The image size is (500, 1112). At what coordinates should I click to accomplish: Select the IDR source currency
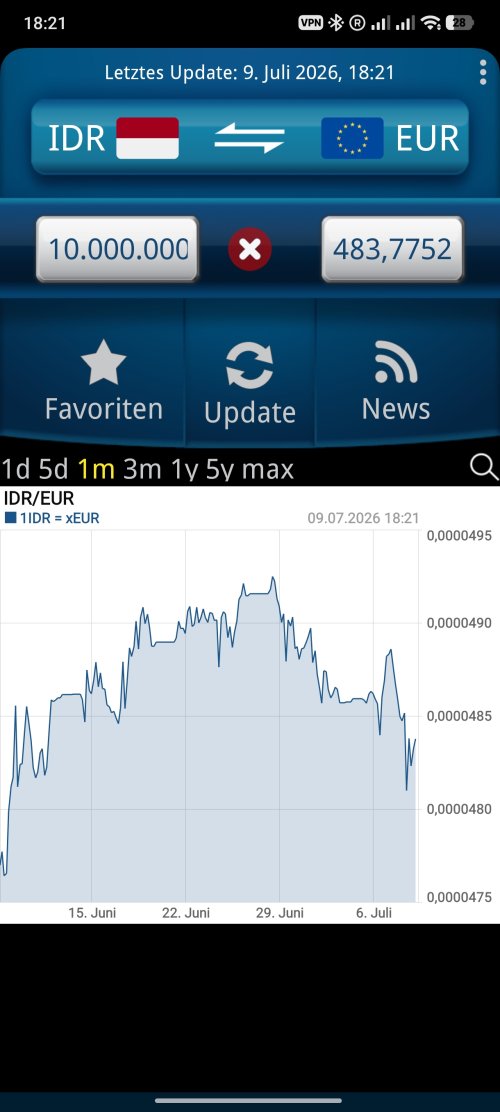(x=113, y=138)
